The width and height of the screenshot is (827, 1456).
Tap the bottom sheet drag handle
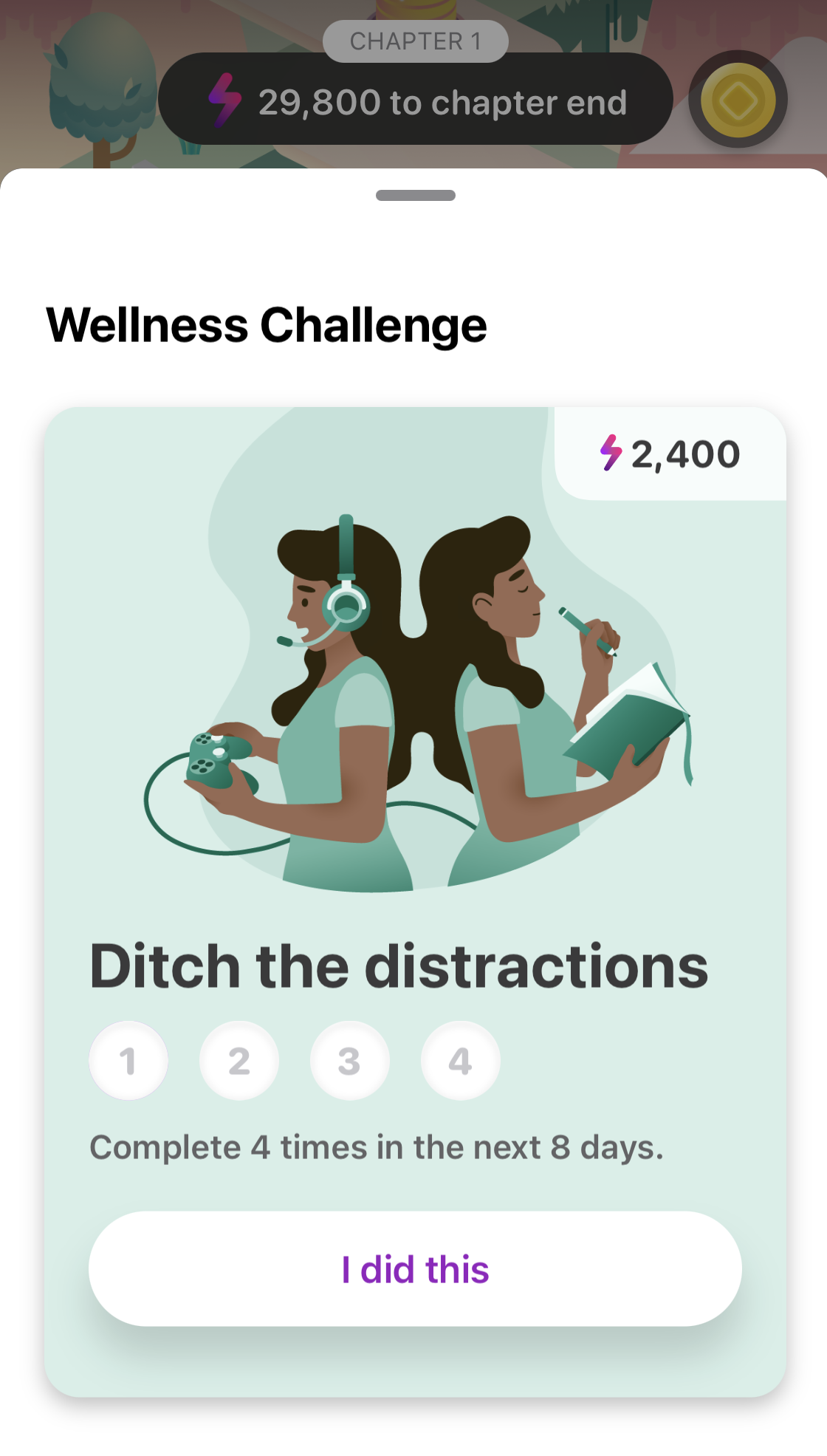coord(415,195)
